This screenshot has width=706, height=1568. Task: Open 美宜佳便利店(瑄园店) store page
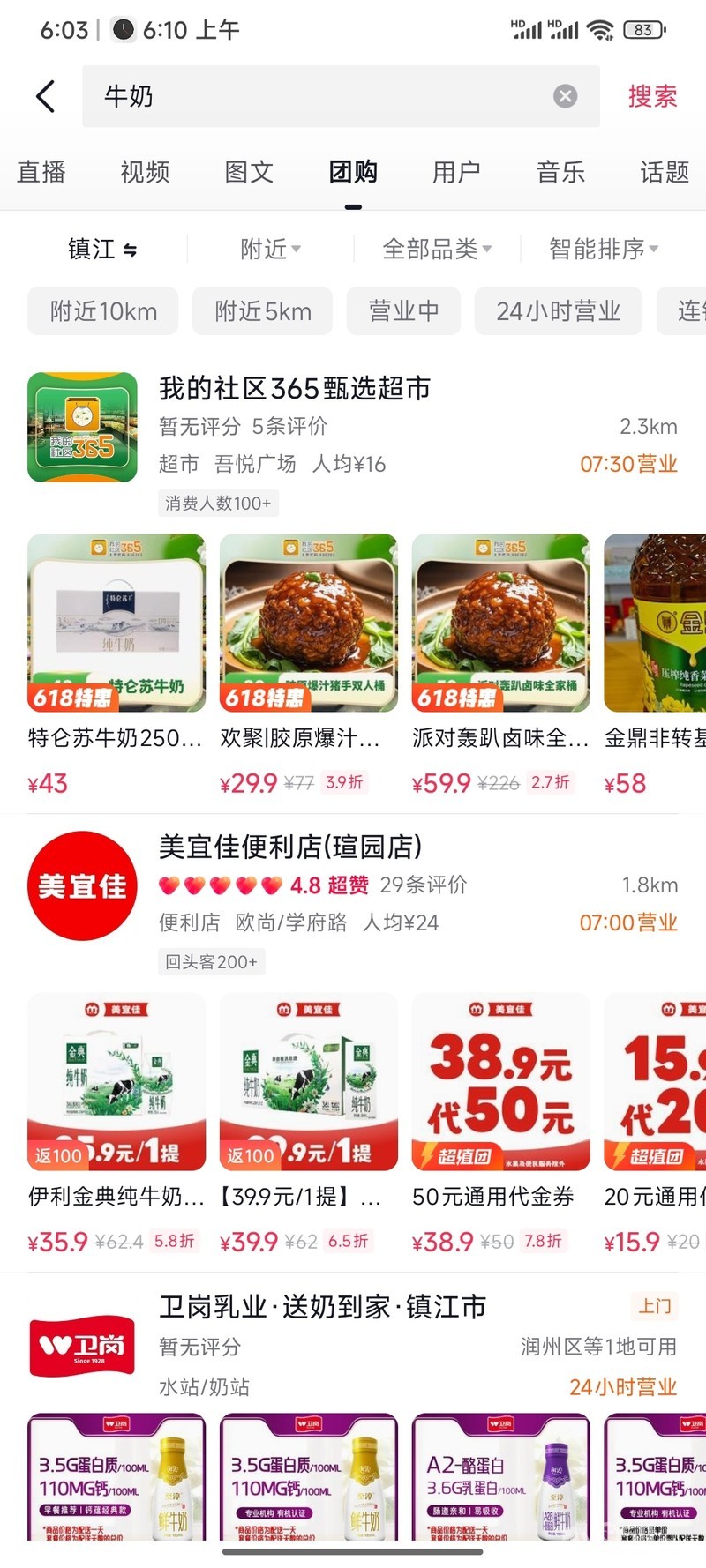(290, 847)
